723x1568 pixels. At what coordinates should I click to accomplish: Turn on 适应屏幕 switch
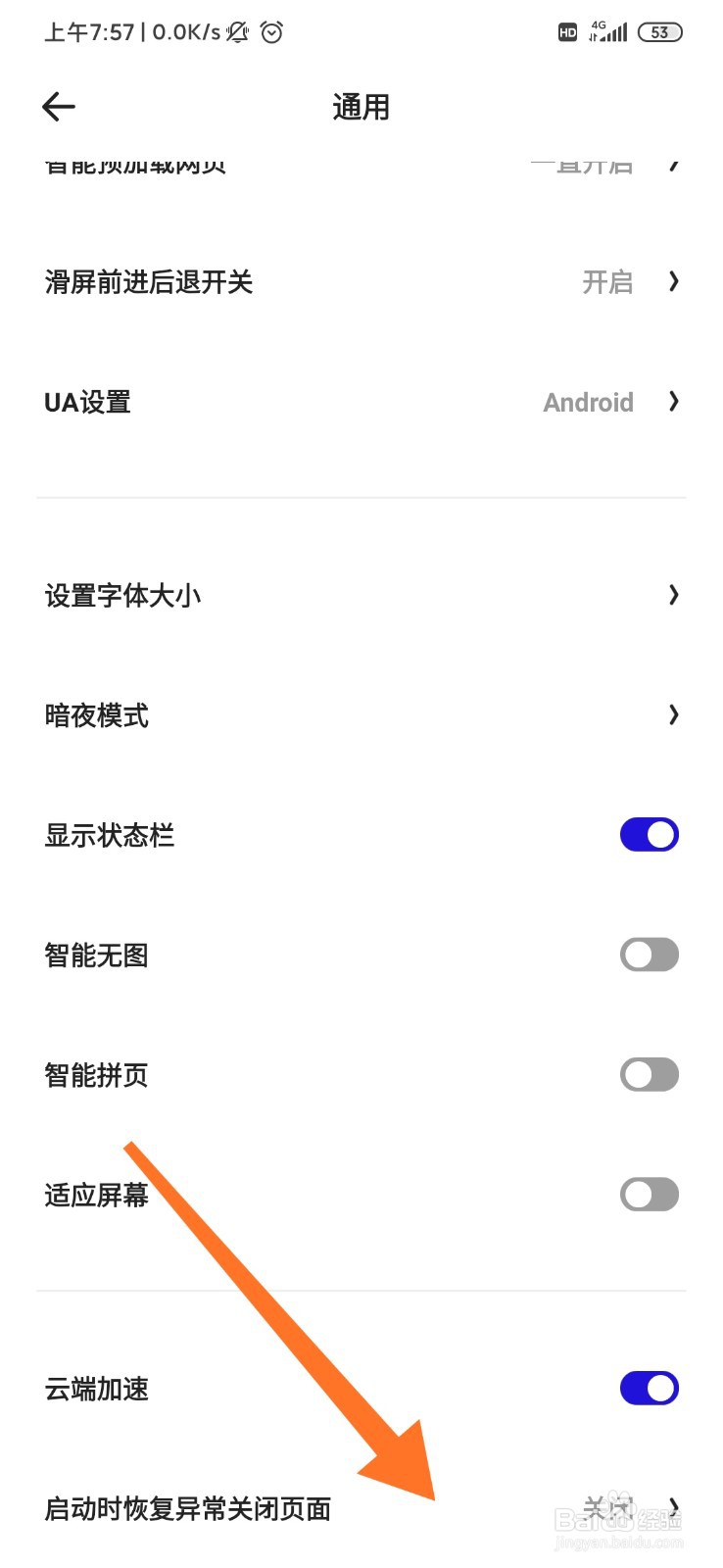(x=649, y=1195)
